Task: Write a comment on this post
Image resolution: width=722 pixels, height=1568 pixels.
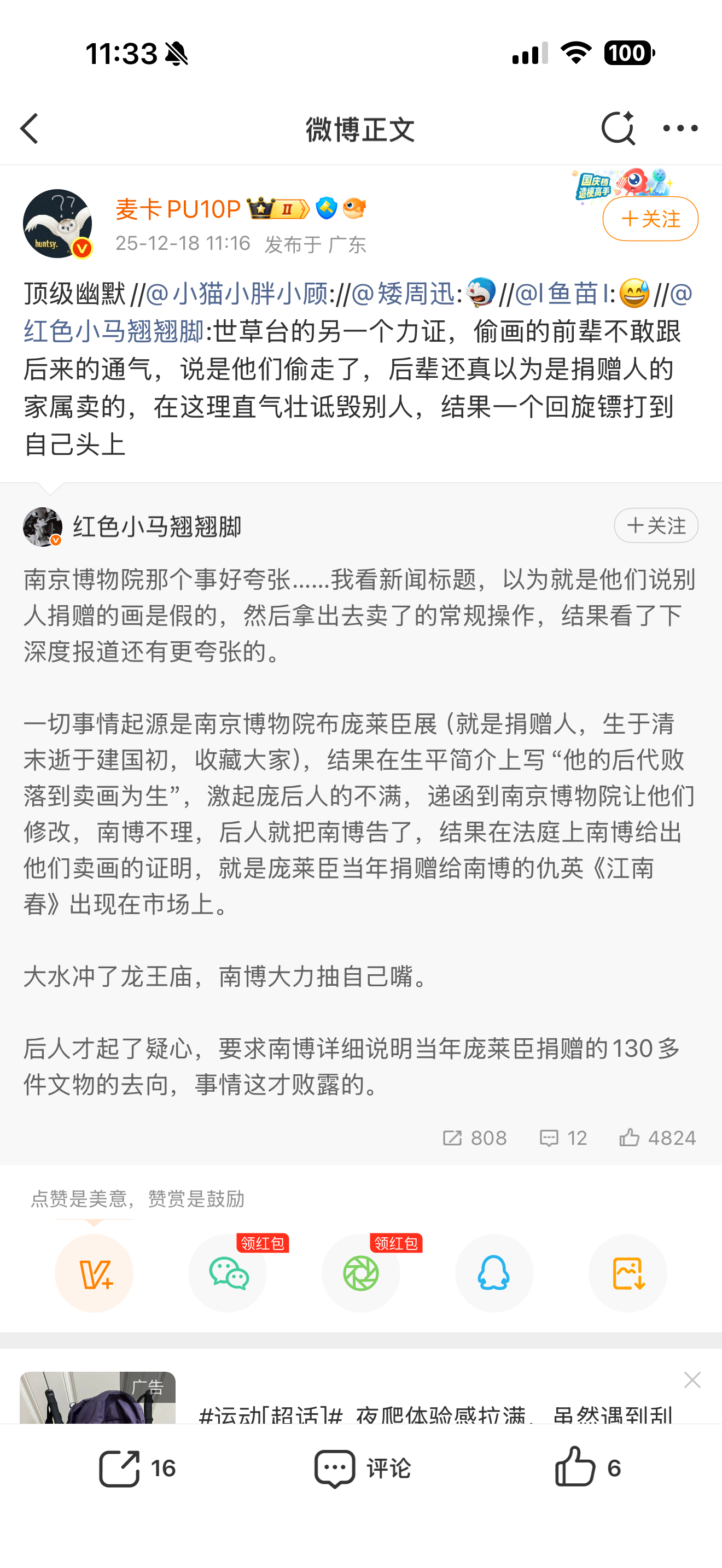Action: pos(362,1468)
